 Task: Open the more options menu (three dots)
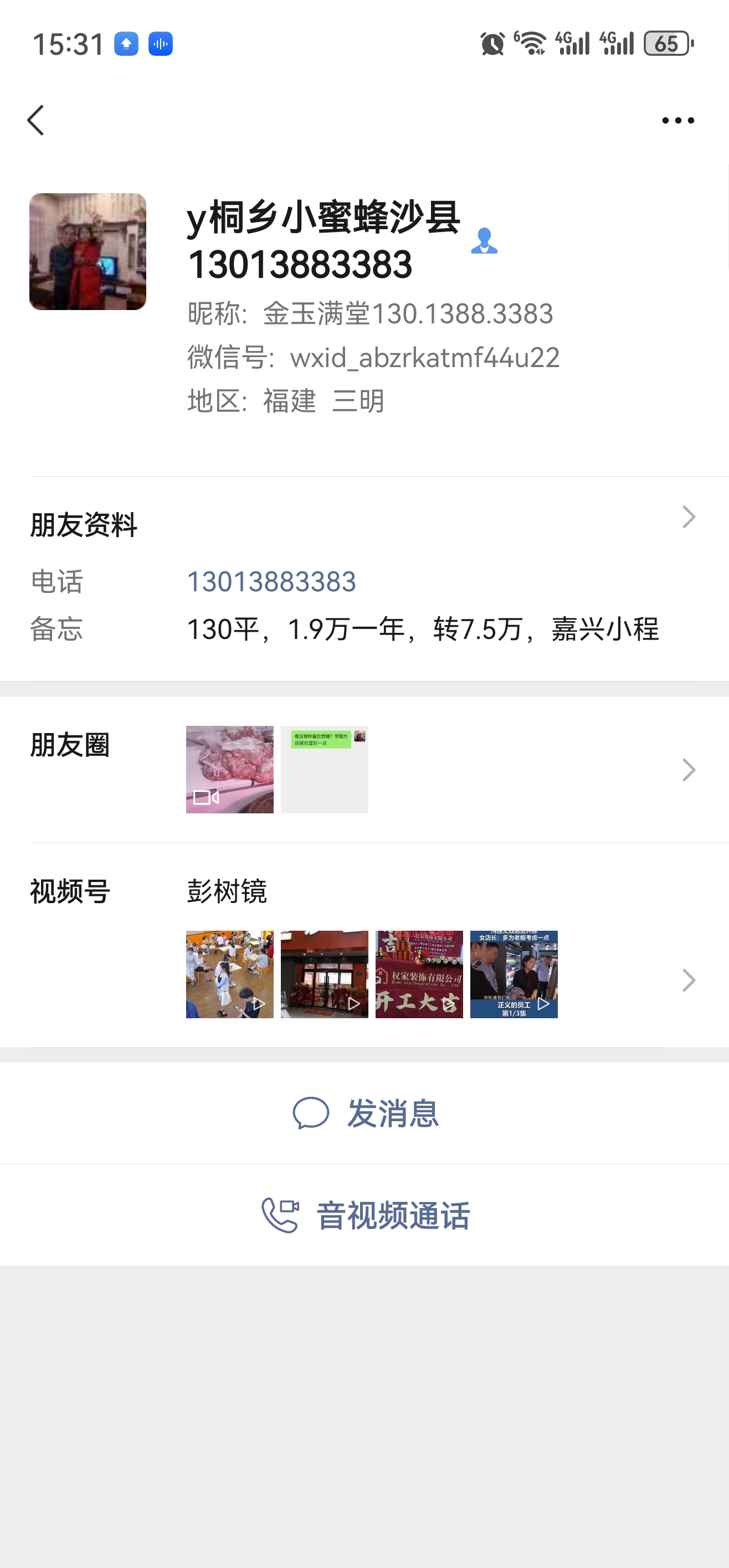click(678, 120)
